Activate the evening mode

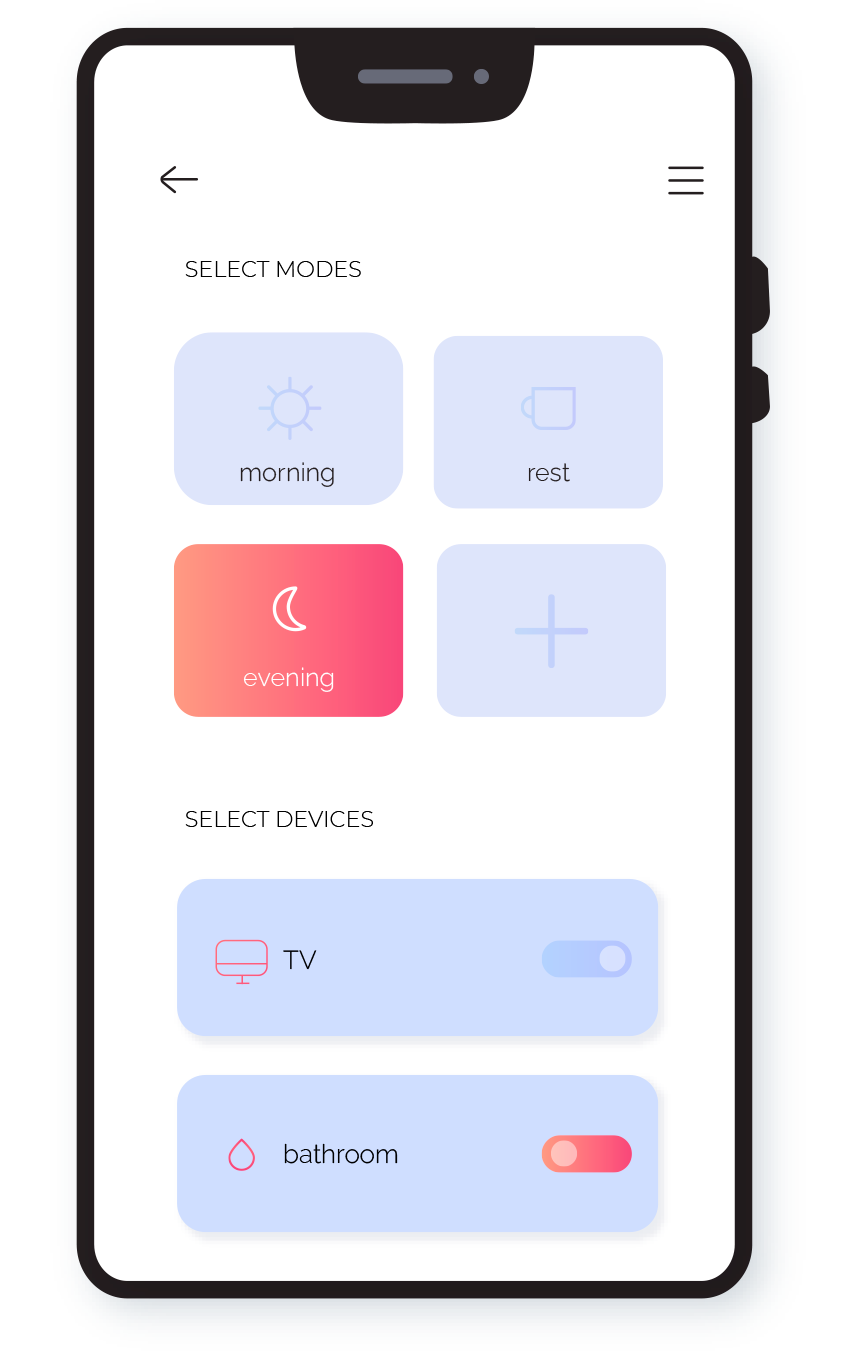coord(288,630)
